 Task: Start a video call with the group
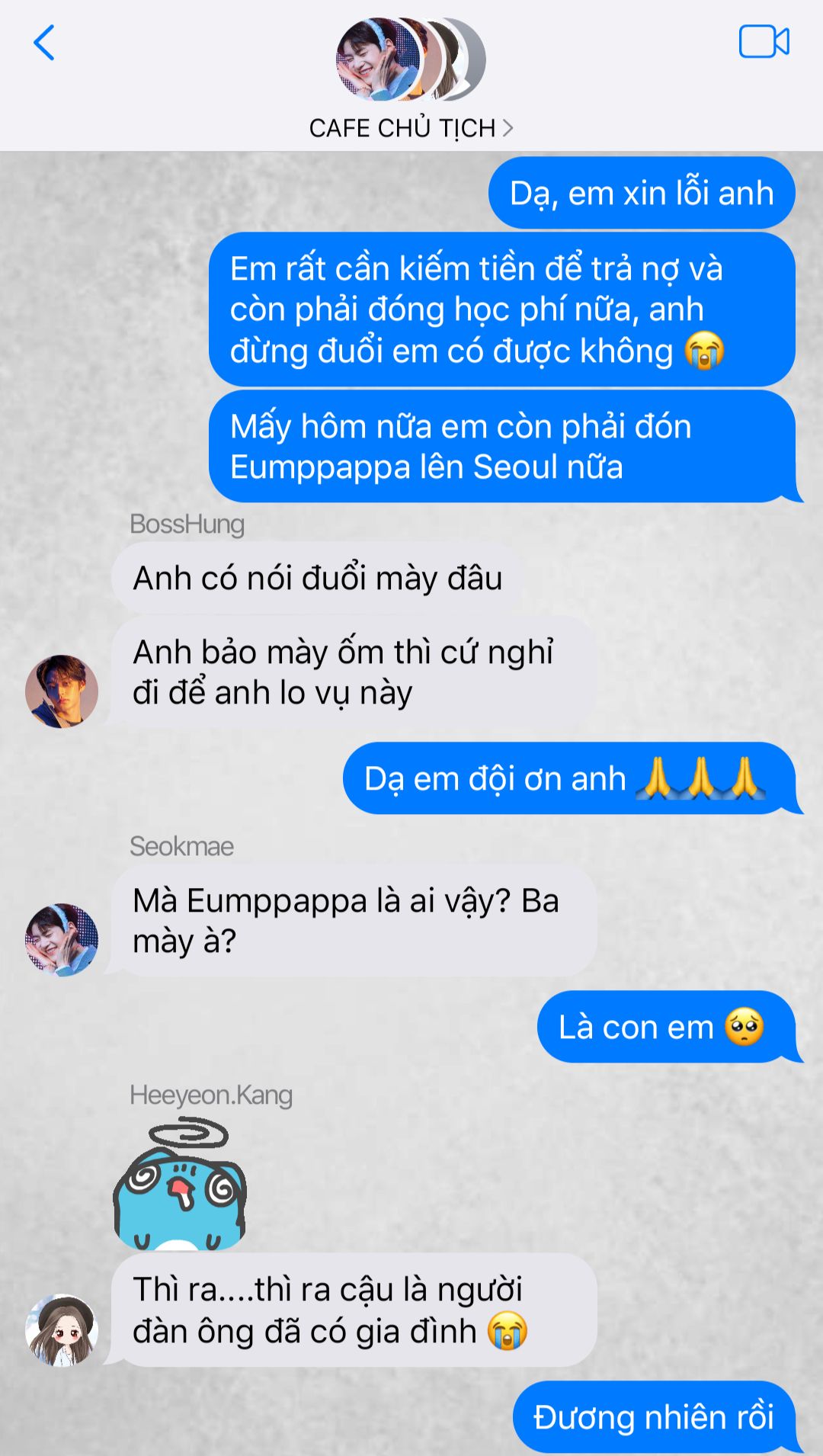764,42
